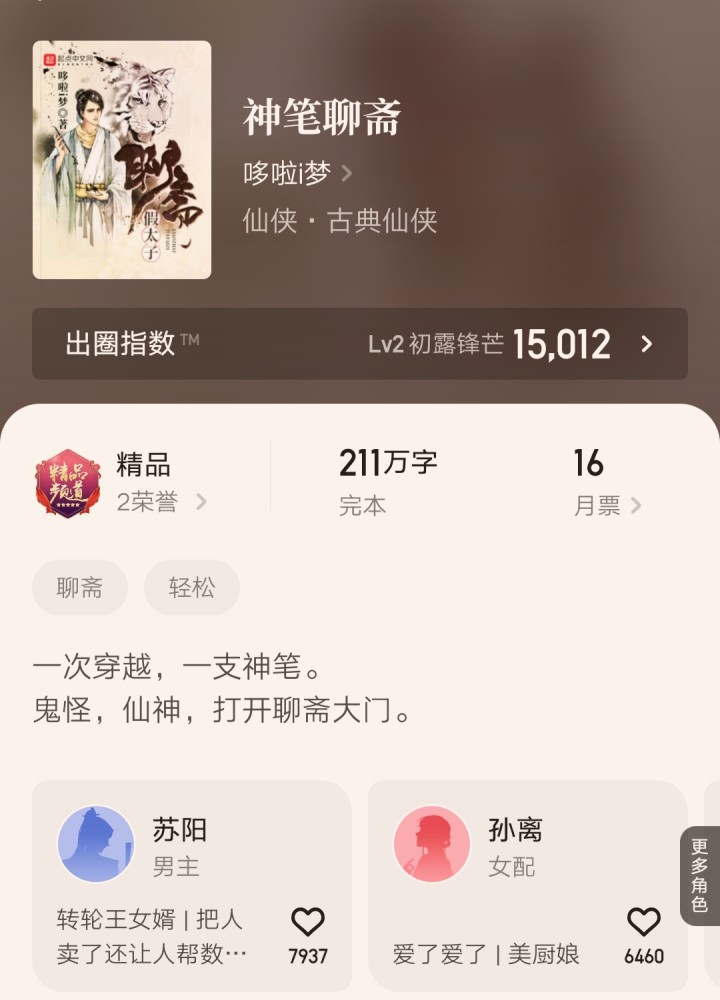
Task: Expand the author 哆啦i梦 profile chevron
Action: [x=347, y=171]
